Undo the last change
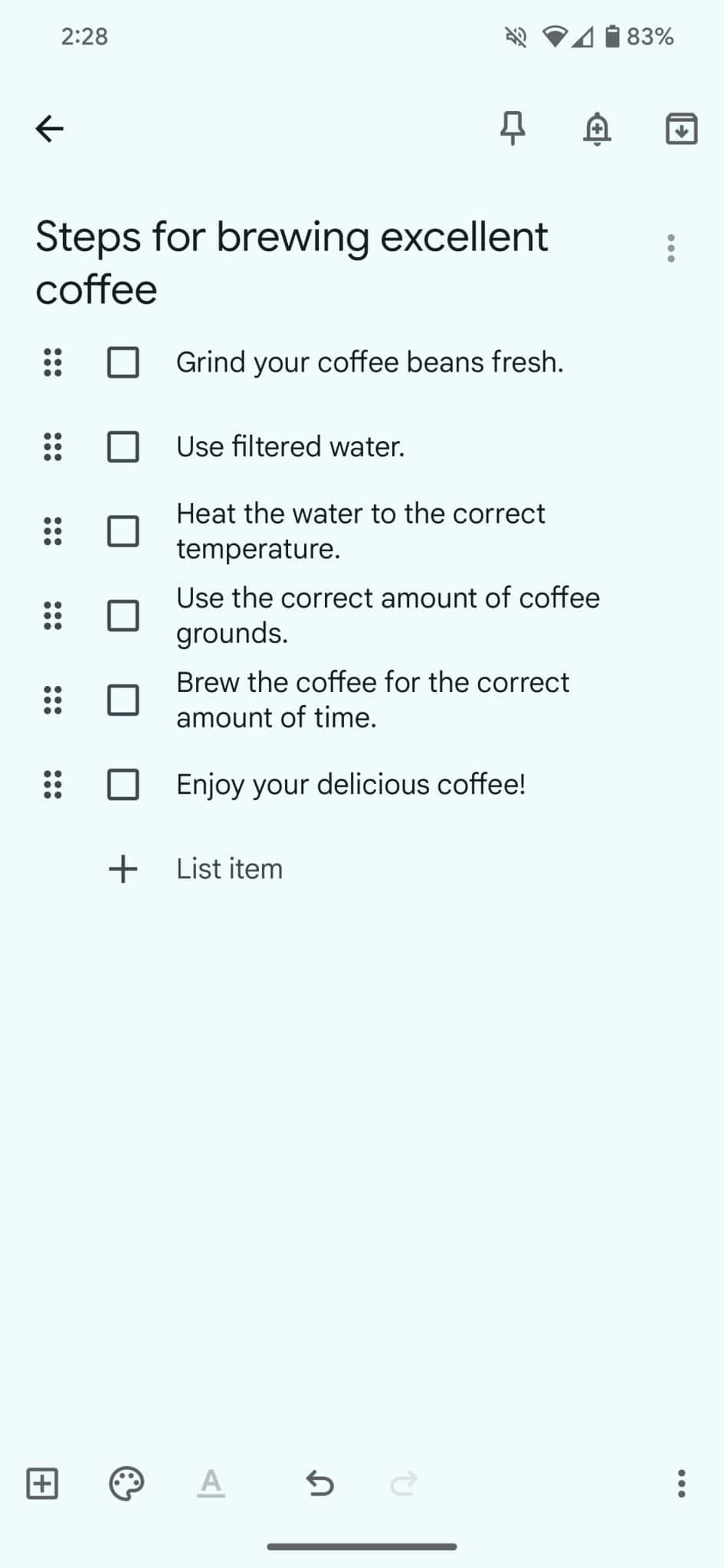Screen dimensions: 724x1568 319,1483
